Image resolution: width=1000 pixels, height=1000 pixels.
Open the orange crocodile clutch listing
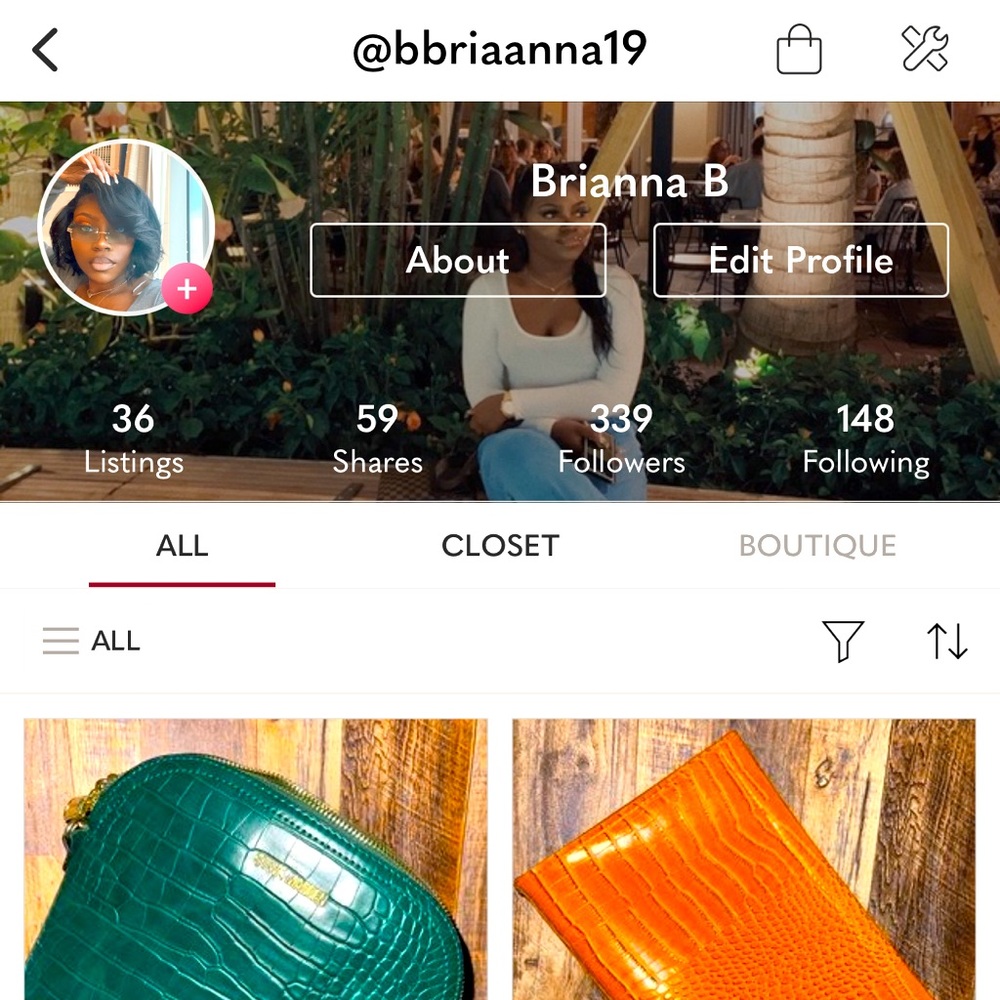point(744,860)
